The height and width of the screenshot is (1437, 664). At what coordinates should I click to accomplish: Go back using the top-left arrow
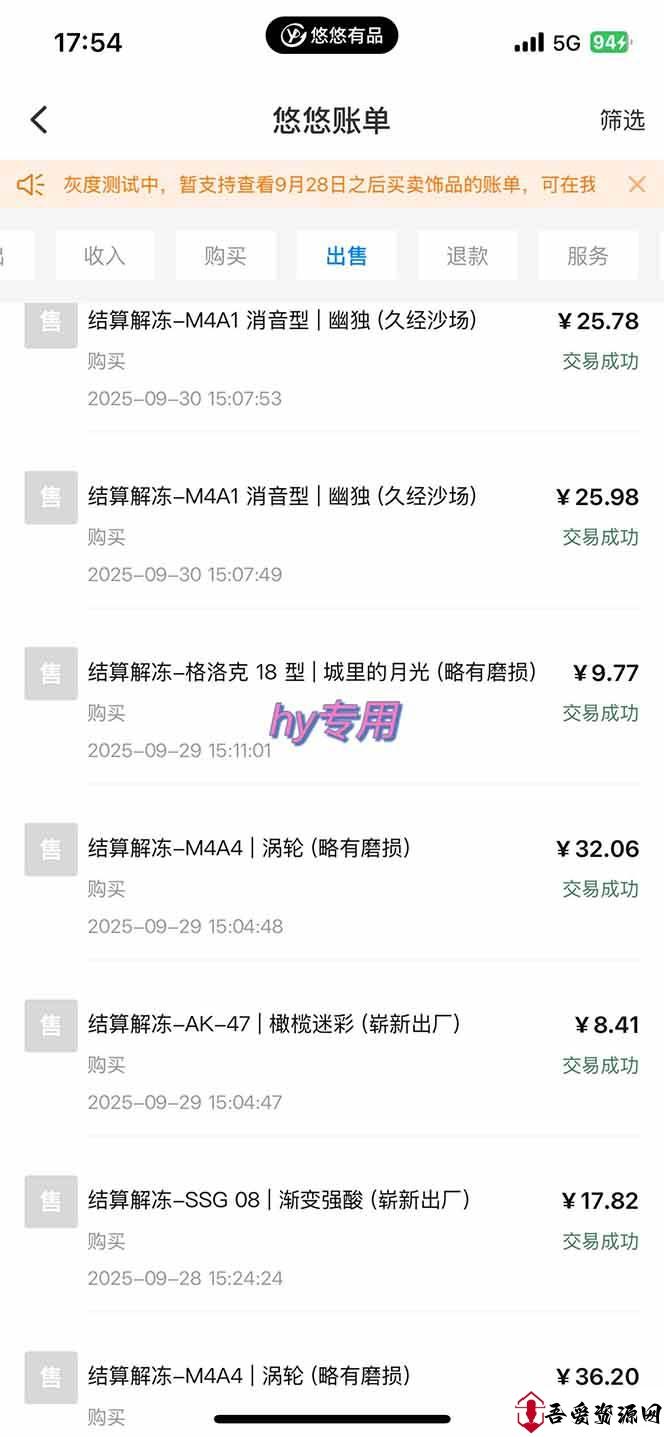[39, 120]
